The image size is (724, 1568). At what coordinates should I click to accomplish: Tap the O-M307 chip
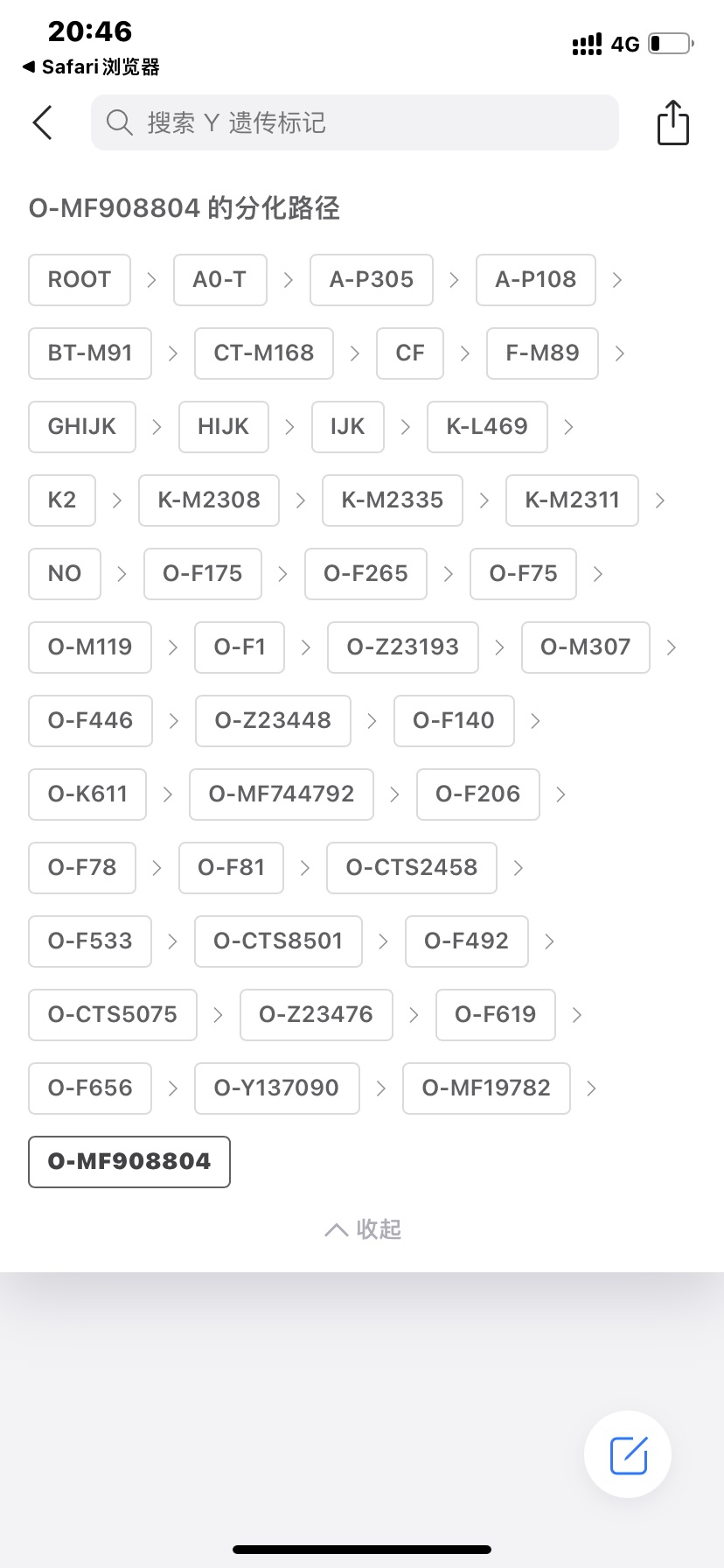click(586, 647)
